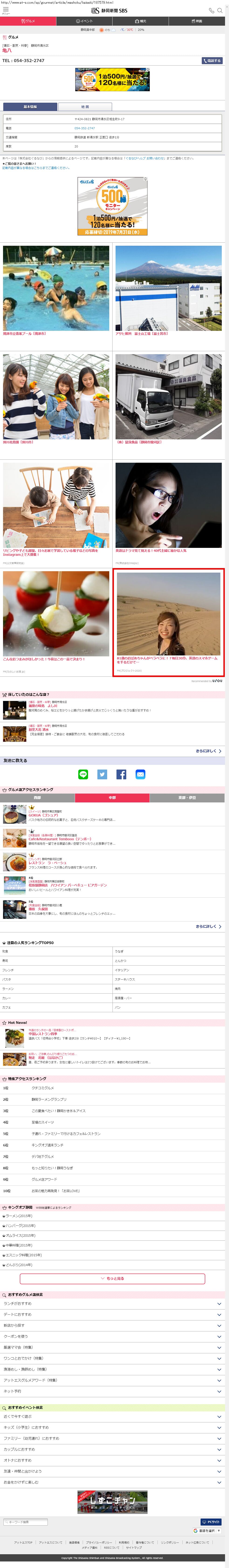The image size is (229, 1568).
Task: Share this page on Facebook
Action: tap(121, 774)
